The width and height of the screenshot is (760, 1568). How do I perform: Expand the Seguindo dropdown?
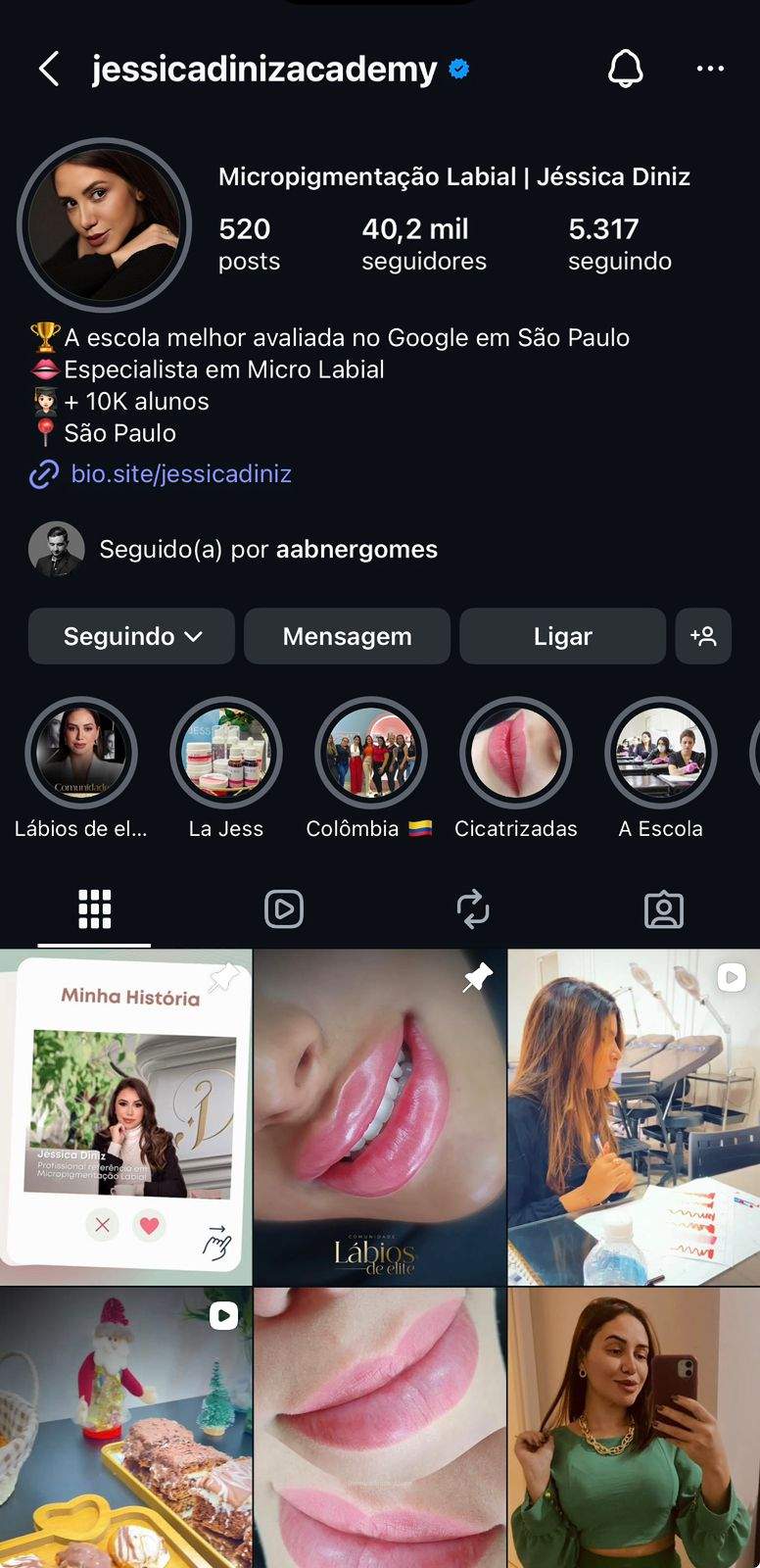130,635
